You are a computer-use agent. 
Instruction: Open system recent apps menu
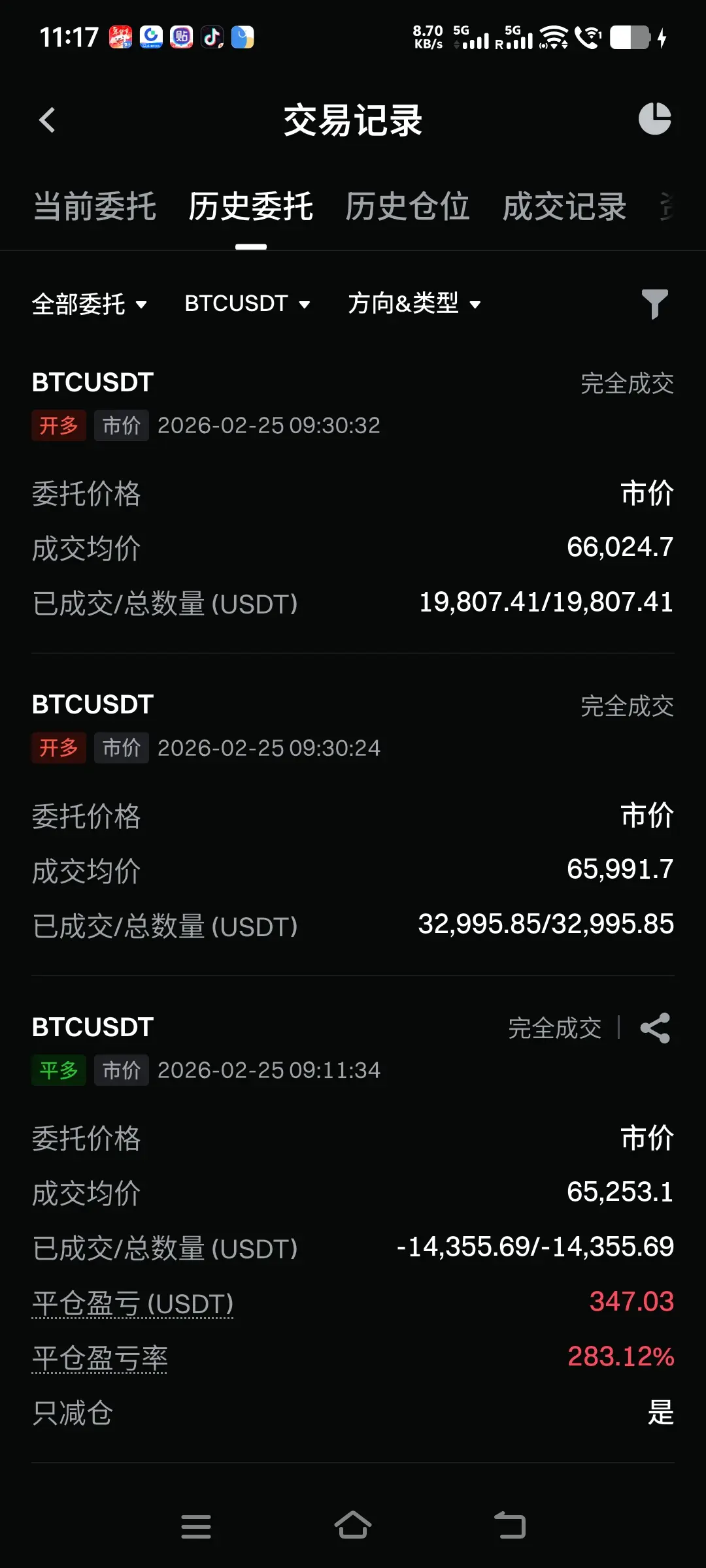point(195,1526)
